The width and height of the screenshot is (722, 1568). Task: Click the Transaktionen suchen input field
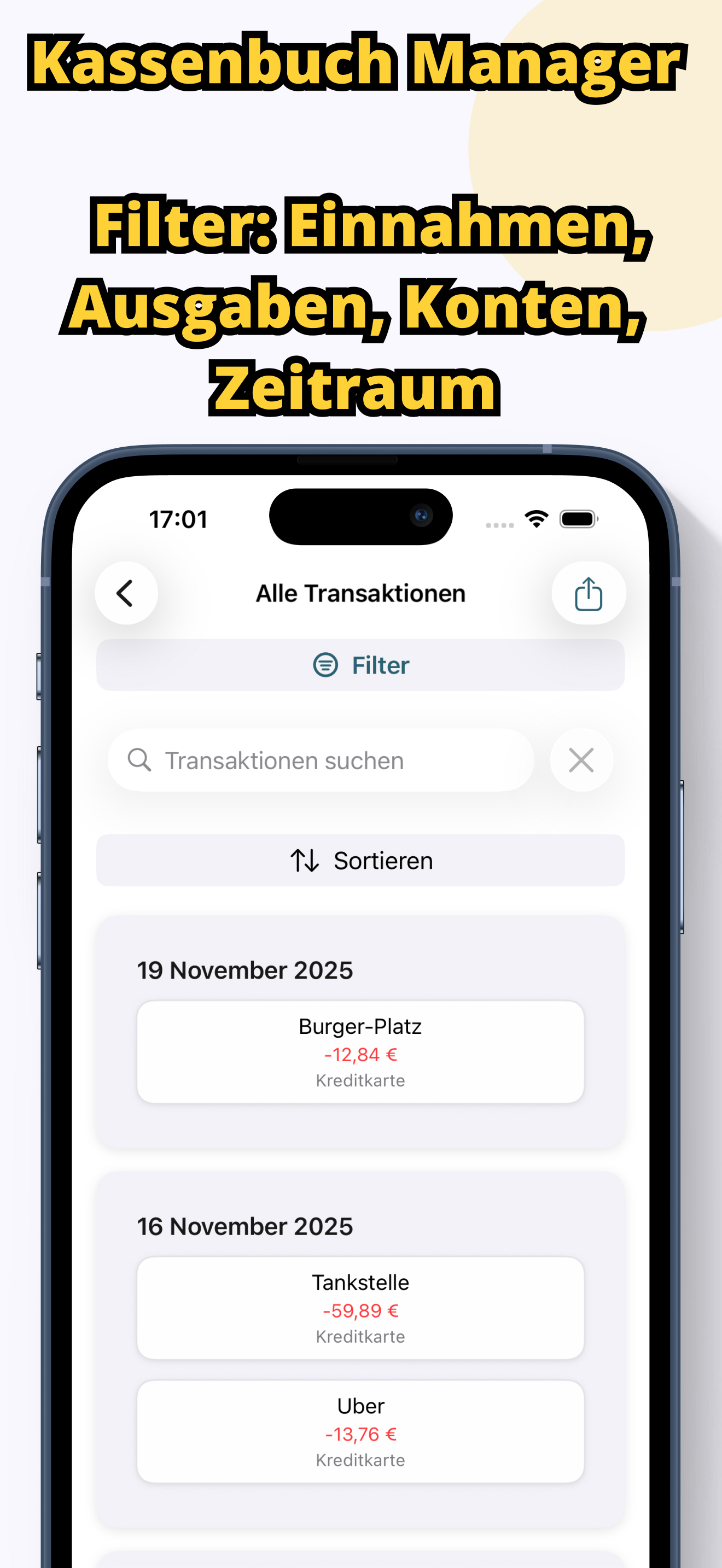[x=323, y=759]
